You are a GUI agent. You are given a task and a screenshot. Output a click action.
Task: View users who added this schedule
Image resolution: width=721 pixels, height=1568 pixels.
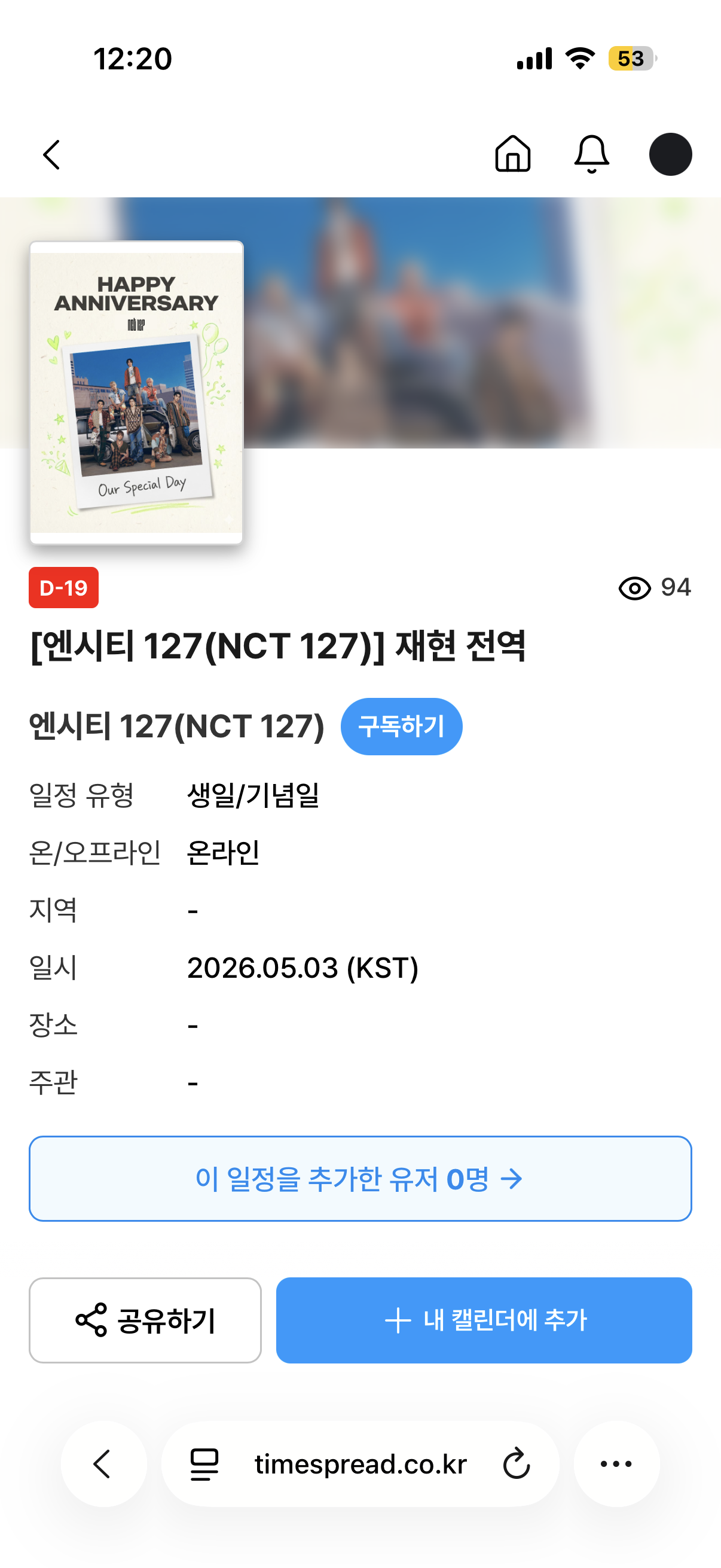click(x=359, y=1179)
